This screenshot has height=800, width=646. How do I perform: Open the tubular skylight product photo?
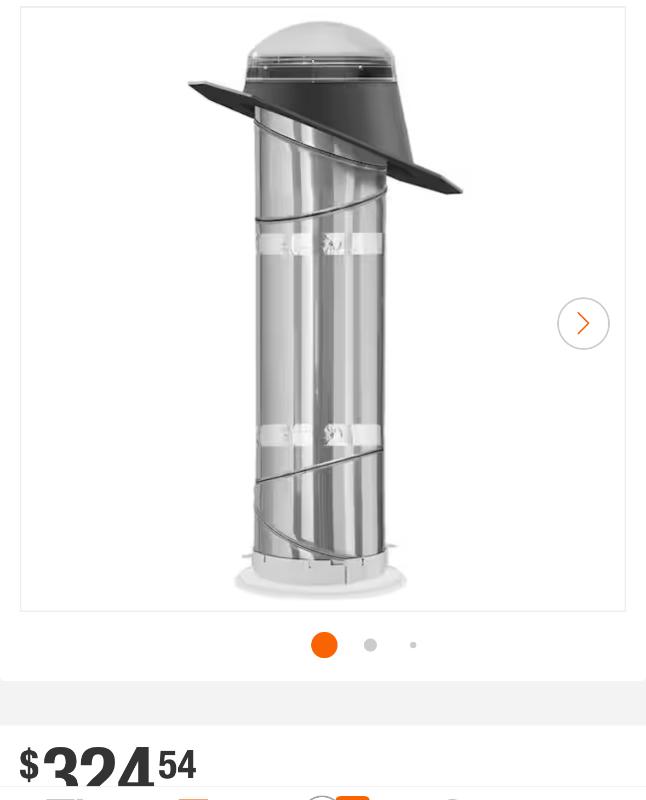click(x=322, y=310)
